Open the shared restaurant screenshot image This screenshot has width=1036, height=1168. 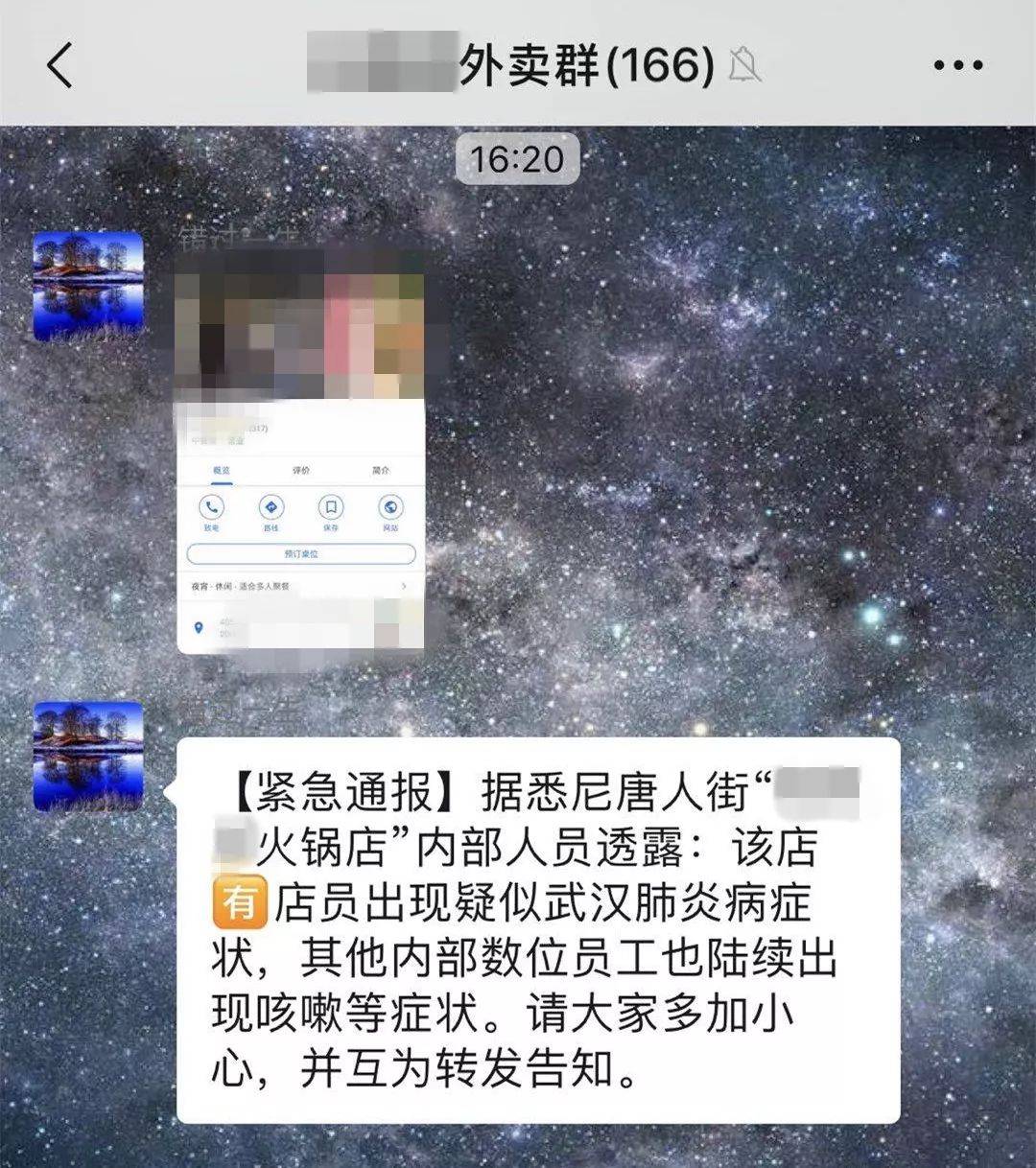(300, 451)
